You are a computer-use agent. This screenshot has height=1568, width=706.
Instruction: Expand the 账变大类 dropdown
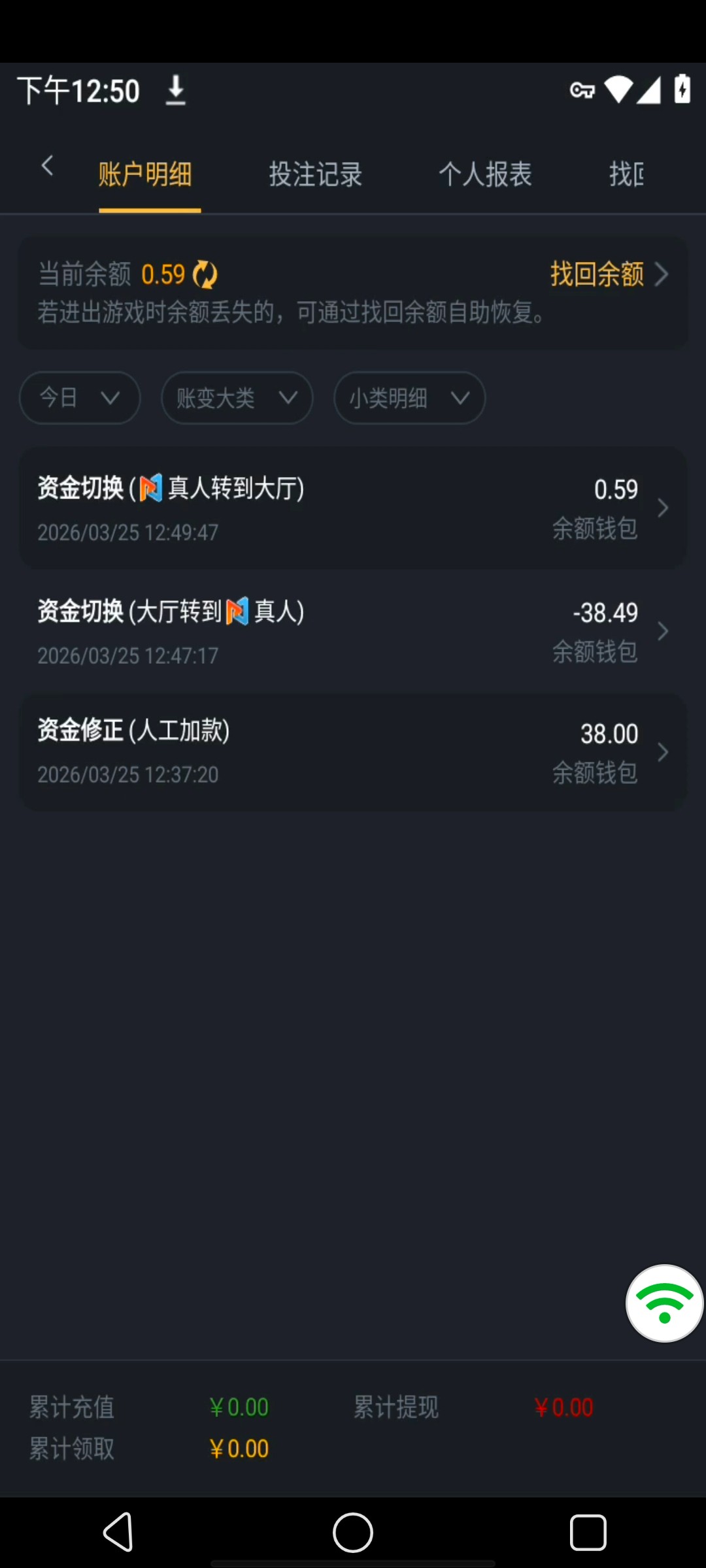tap(237, 398)
